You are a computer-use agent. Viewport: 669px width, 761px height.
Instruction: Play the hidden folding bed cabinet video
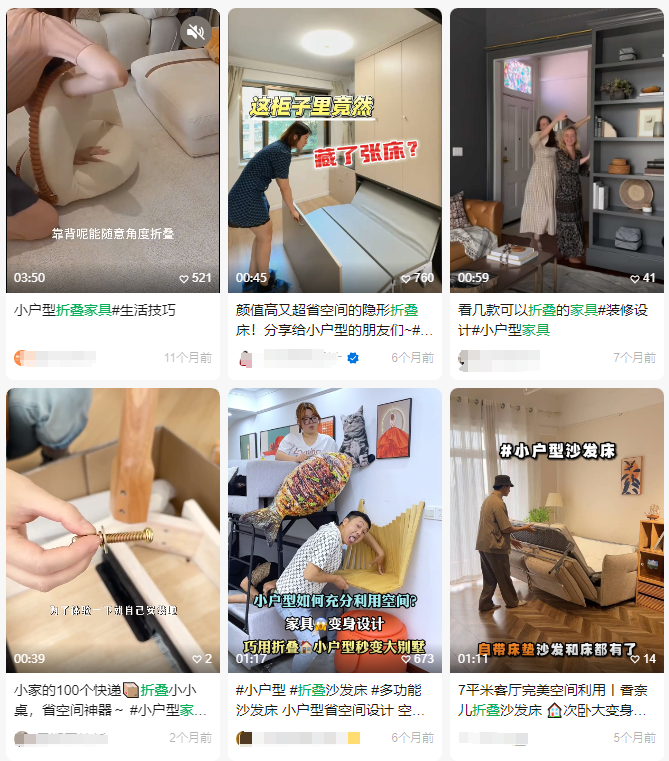pyautogui.click(x=334, y=150)
